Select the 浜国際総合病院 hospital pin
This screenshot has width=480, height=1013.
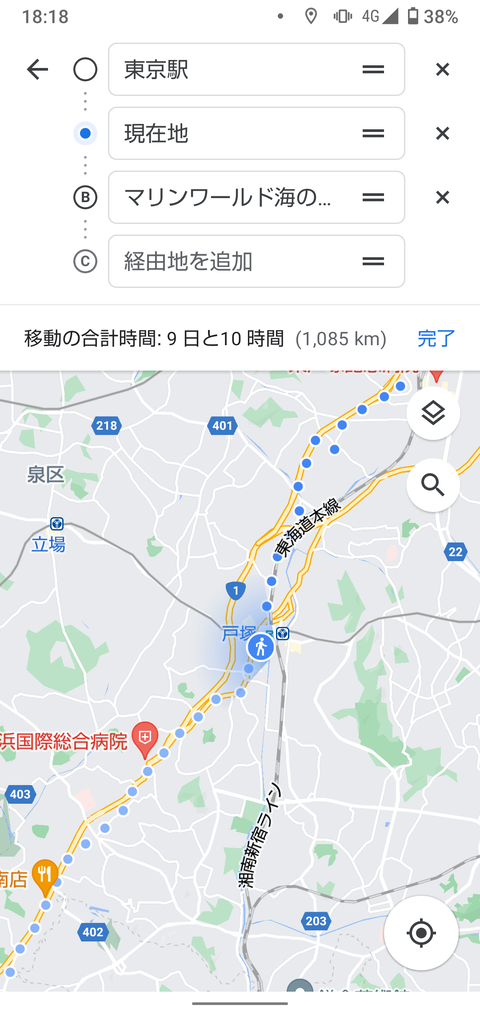point(145,740)
